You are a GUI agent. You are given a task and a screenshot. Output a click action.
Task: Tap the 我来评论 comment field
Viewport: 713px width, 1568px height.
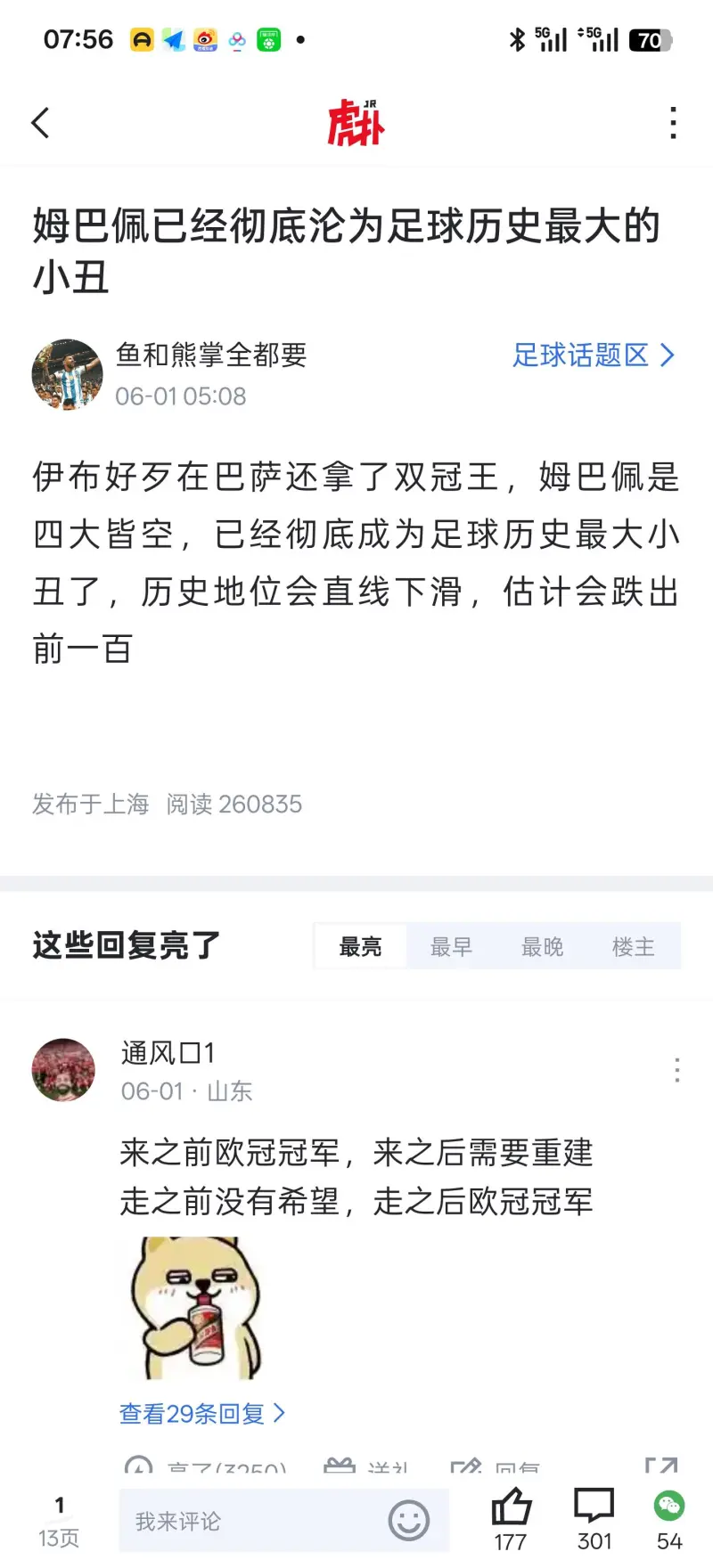coord(250,1521)
